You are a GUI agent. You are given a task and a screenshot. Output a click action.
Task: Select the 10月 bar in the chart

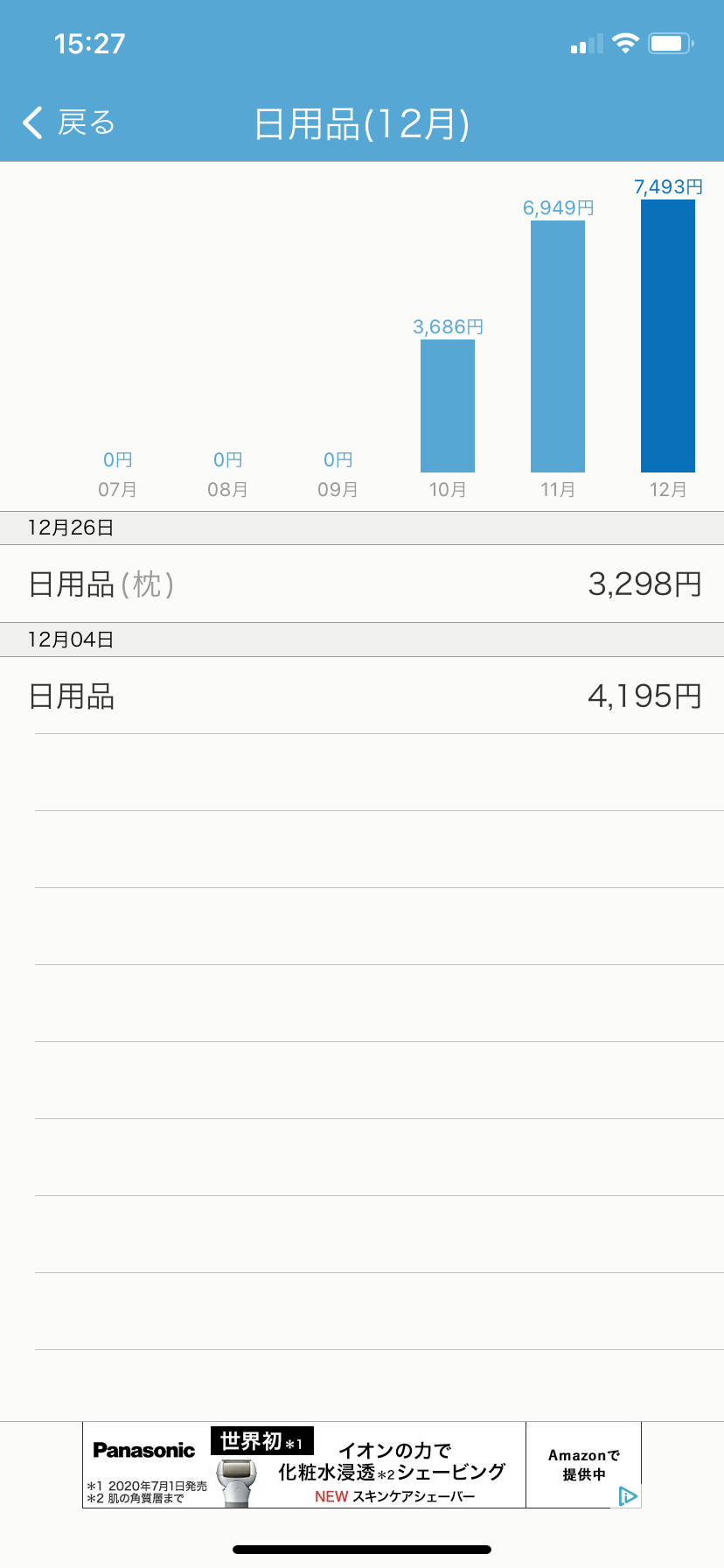click(448, 406)
